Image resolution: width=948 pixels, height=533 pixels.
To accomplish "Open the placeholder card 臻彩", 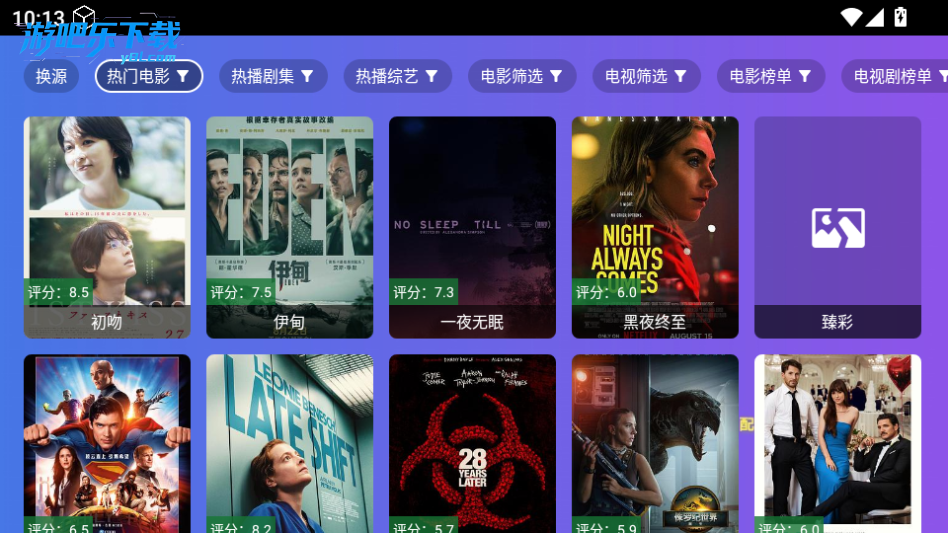I will pos(838,227).
